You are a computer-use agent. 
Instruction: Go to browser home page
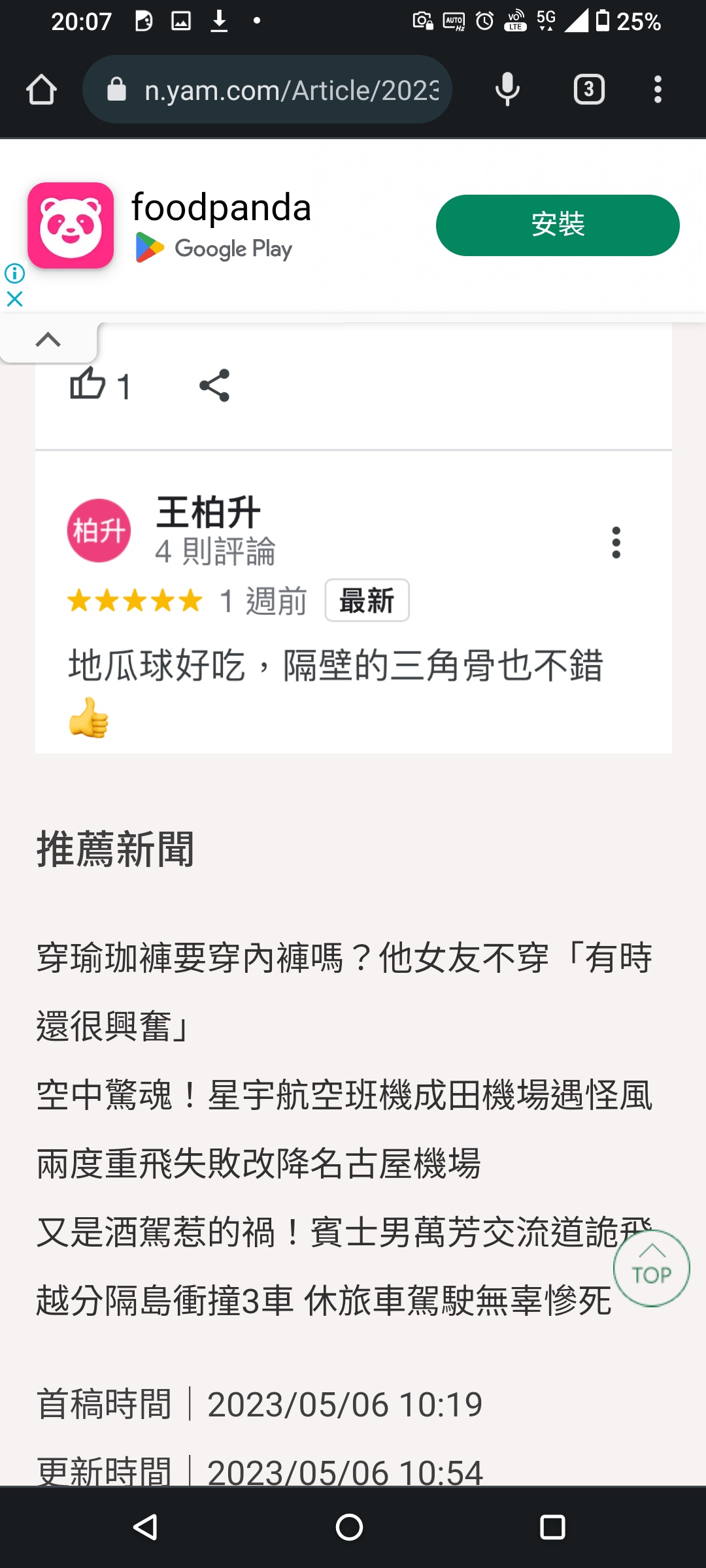click(x=41, y=90)
